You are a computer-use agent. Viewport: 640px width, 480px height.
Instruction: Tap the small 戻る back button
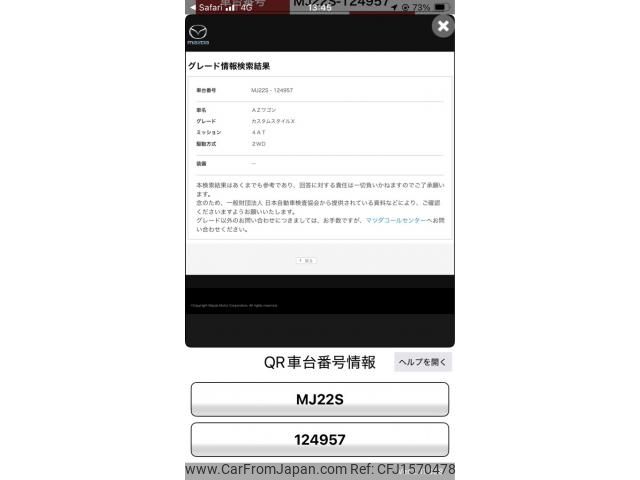[x=306, y=260]
